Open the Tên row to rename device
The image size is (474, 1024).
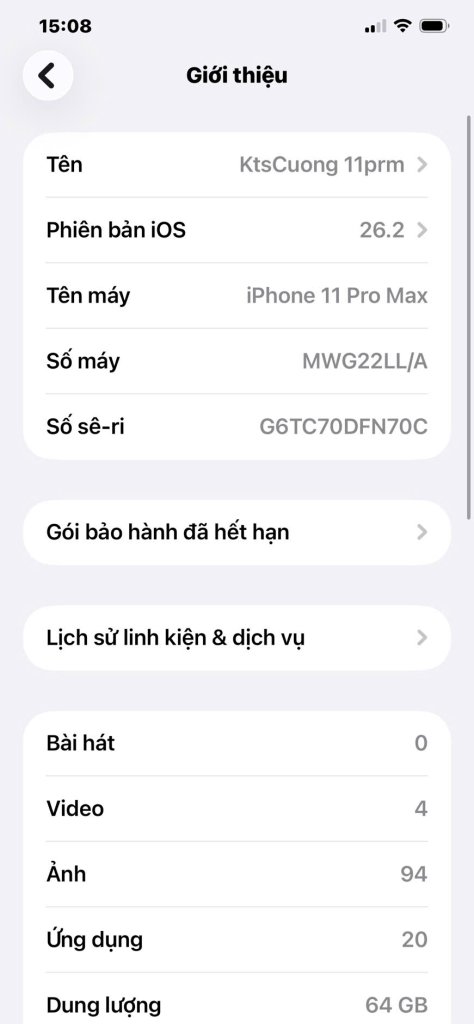coord(237,165)
